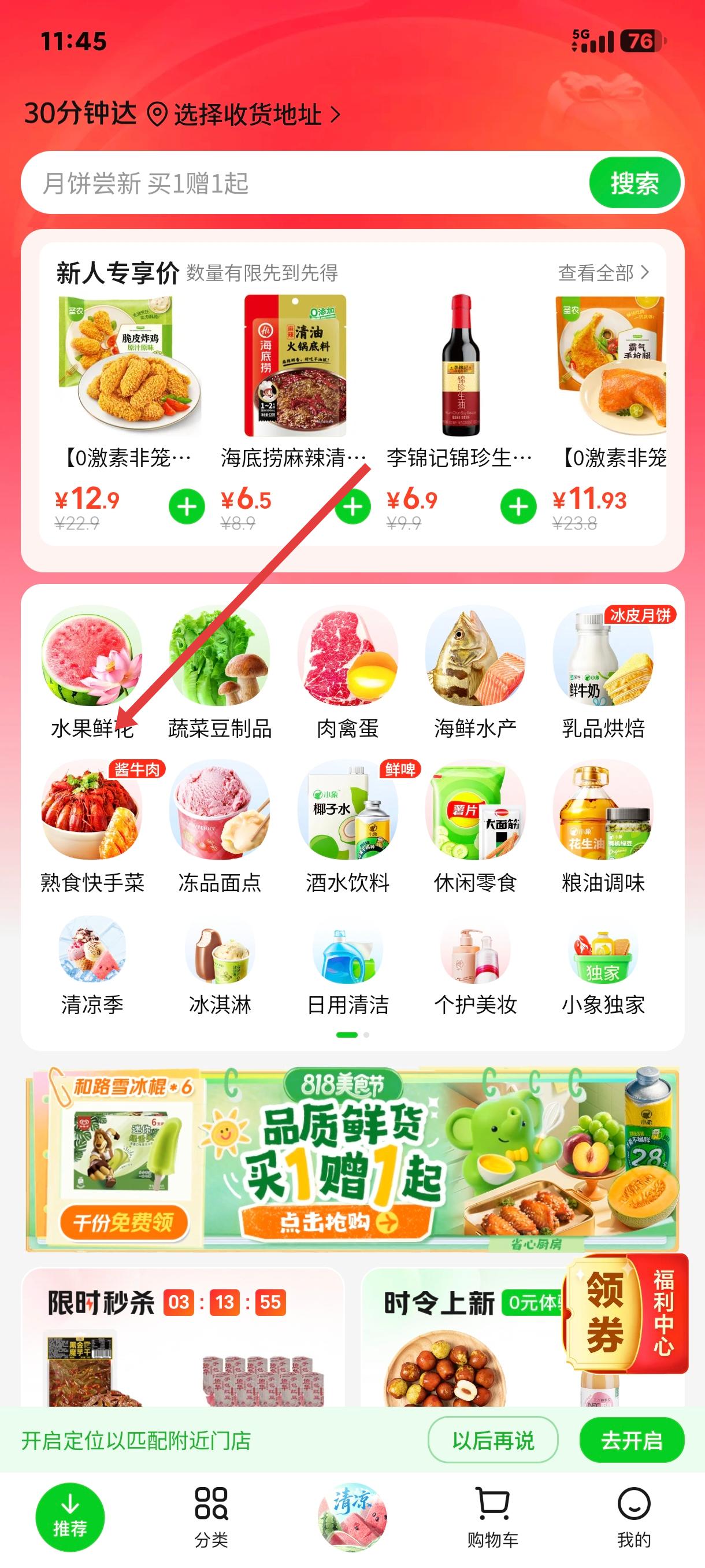Enable location with 去开启

tap(632, 1440)
